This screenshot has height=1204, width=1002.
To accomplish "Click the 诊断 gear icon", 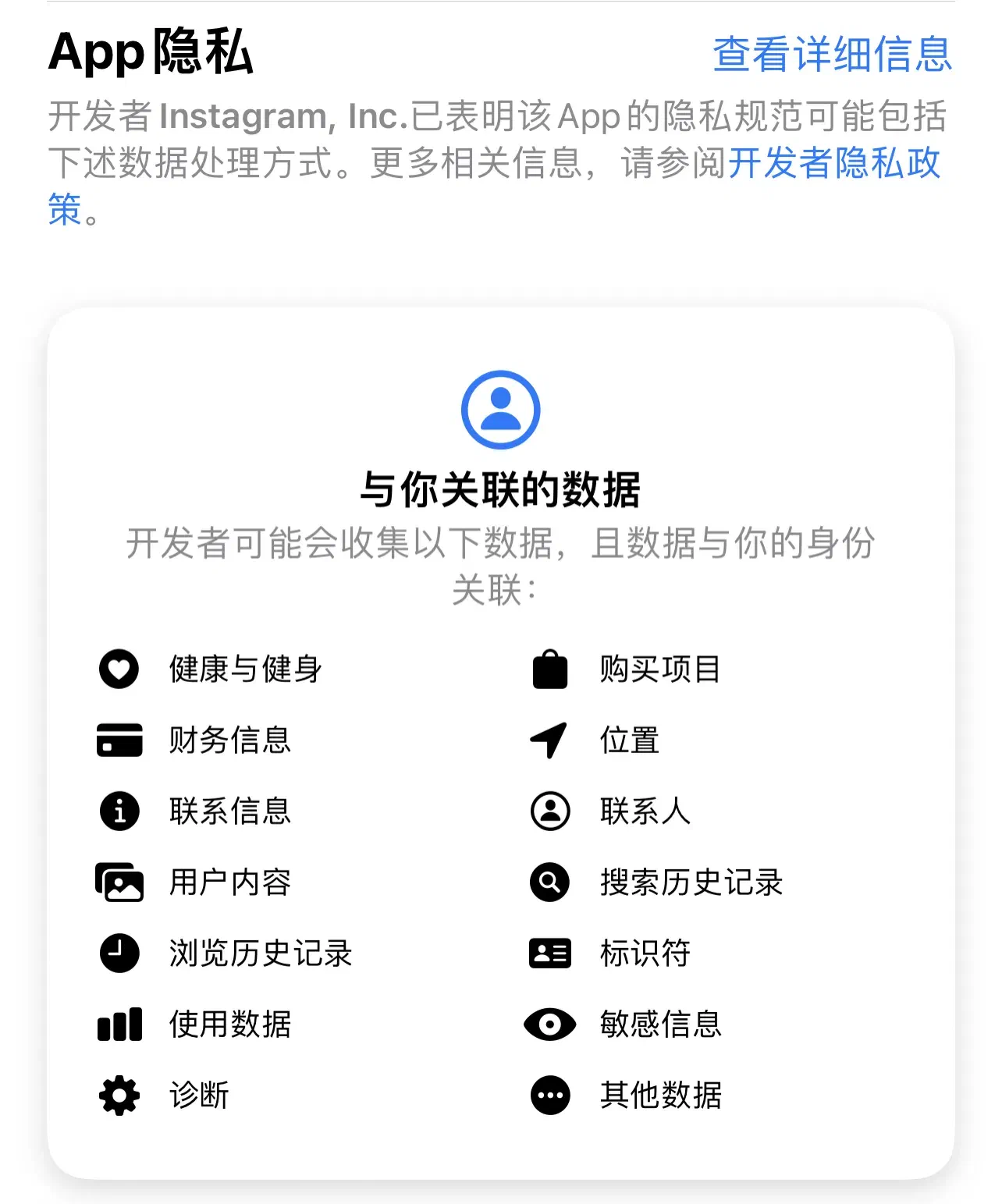I will 119,1096.
